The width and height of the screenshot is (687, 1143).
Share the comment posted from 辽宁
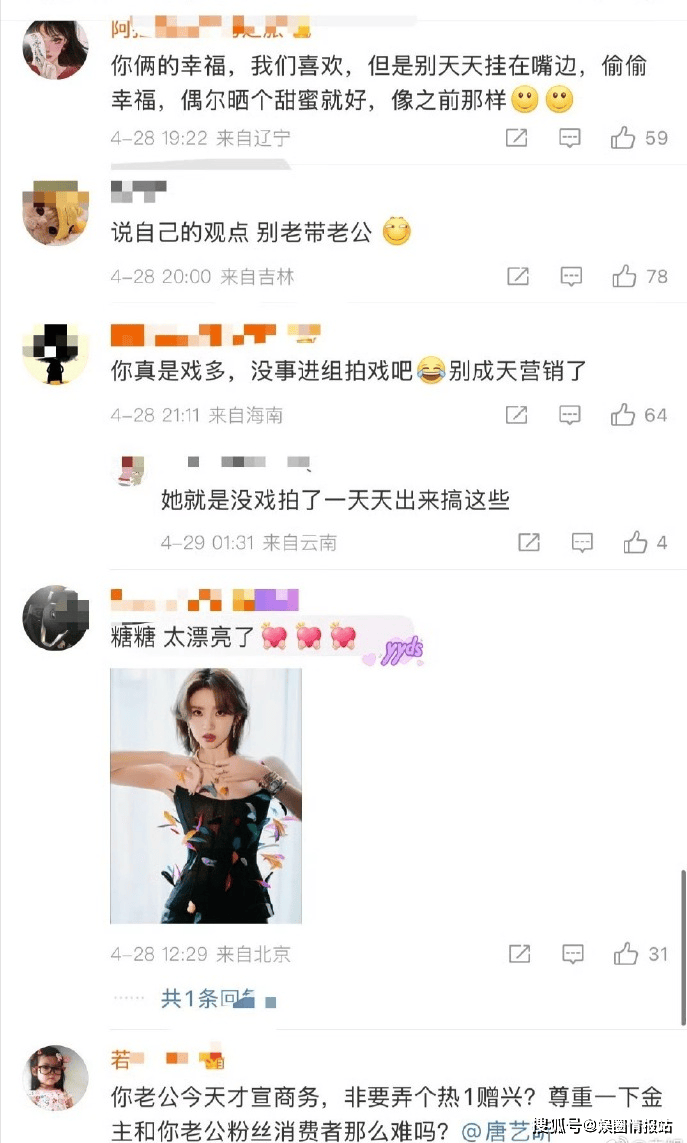point(516,138)
